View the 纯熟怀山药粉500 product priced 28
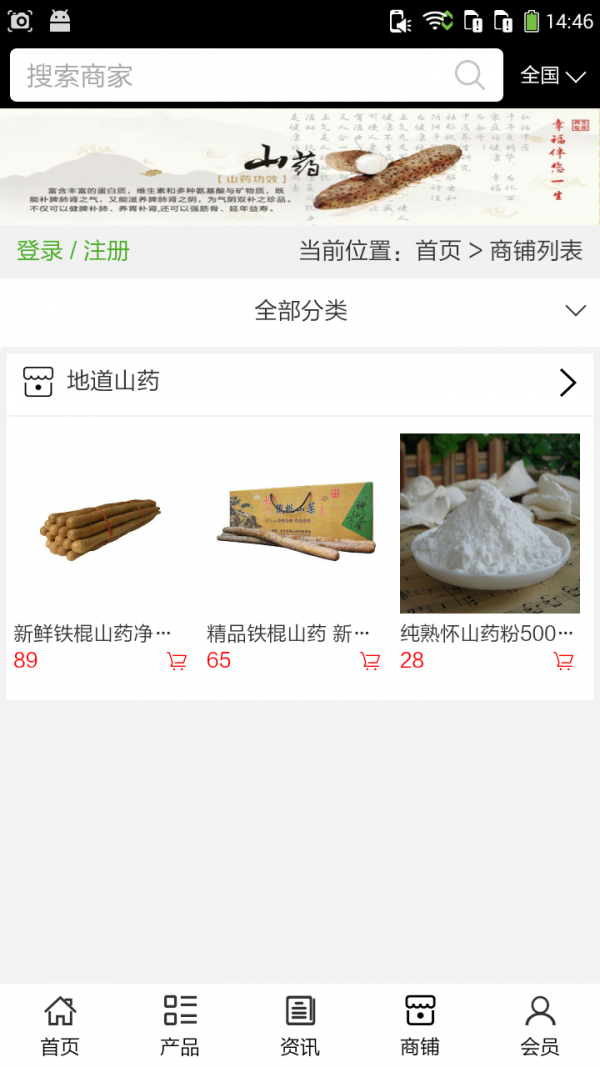Screen dimensions: 600x1067 coord(489,523)
